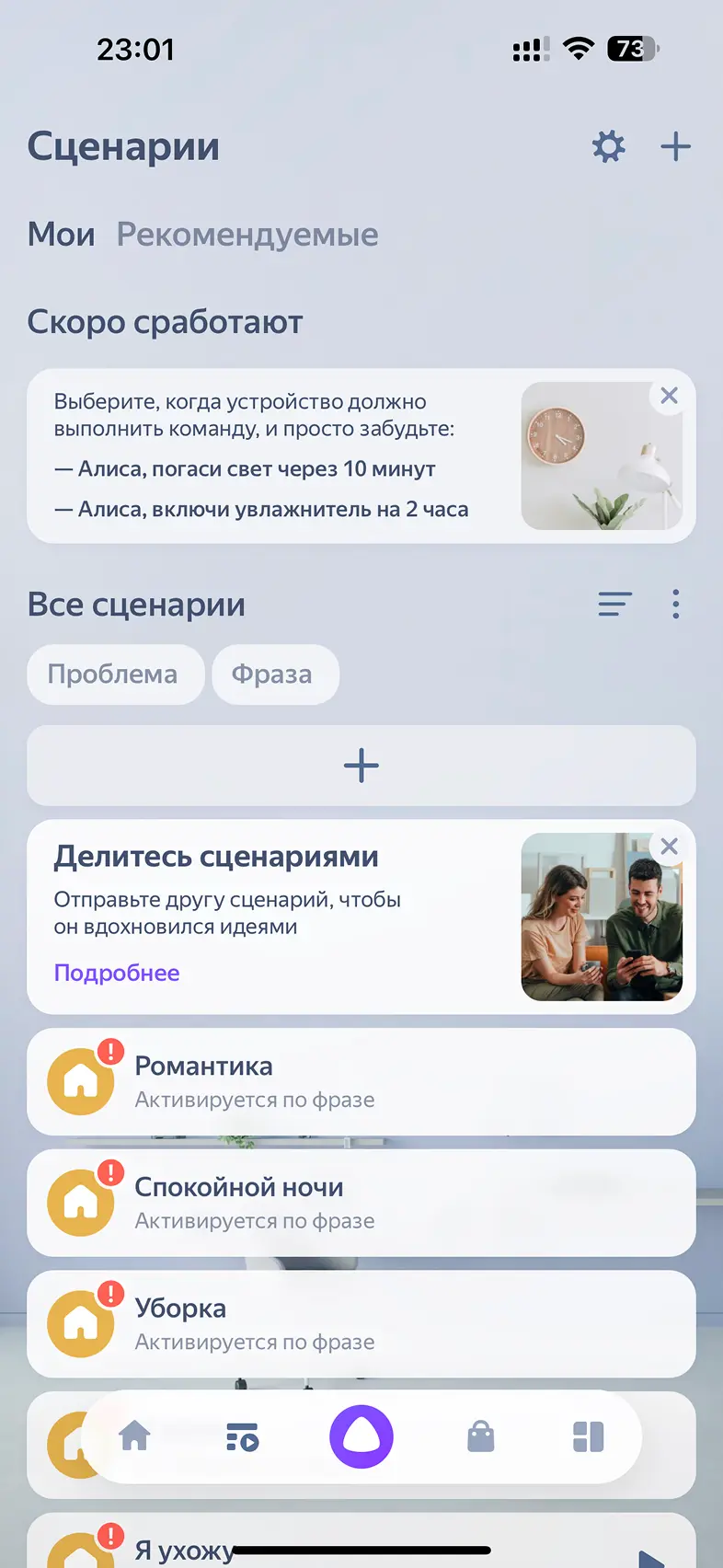Filter scenarios by Фраза chip
The height and width of the screenshot is (1568, 723).
273,674
